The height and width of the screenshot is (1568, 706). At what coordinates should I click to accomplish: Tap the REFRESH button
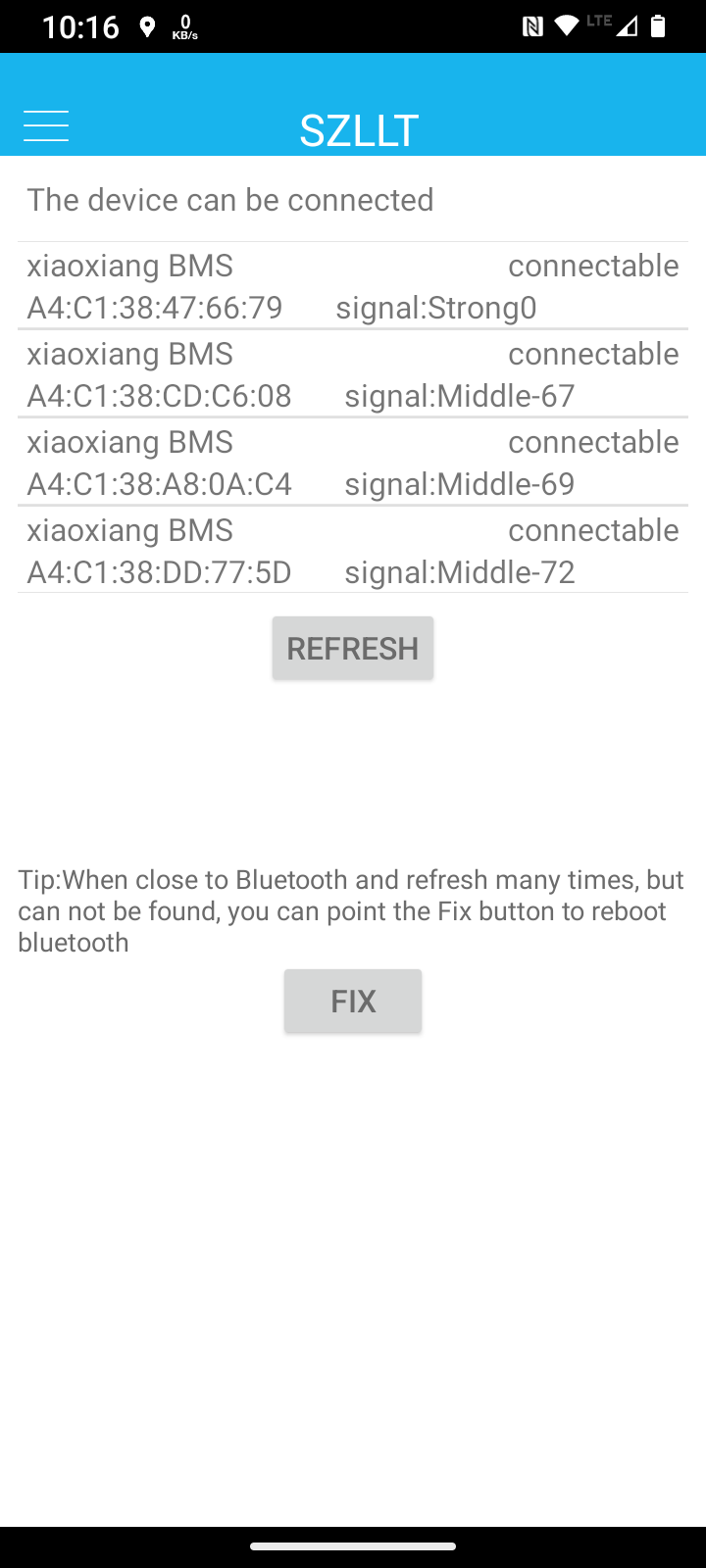pos(353,648)
